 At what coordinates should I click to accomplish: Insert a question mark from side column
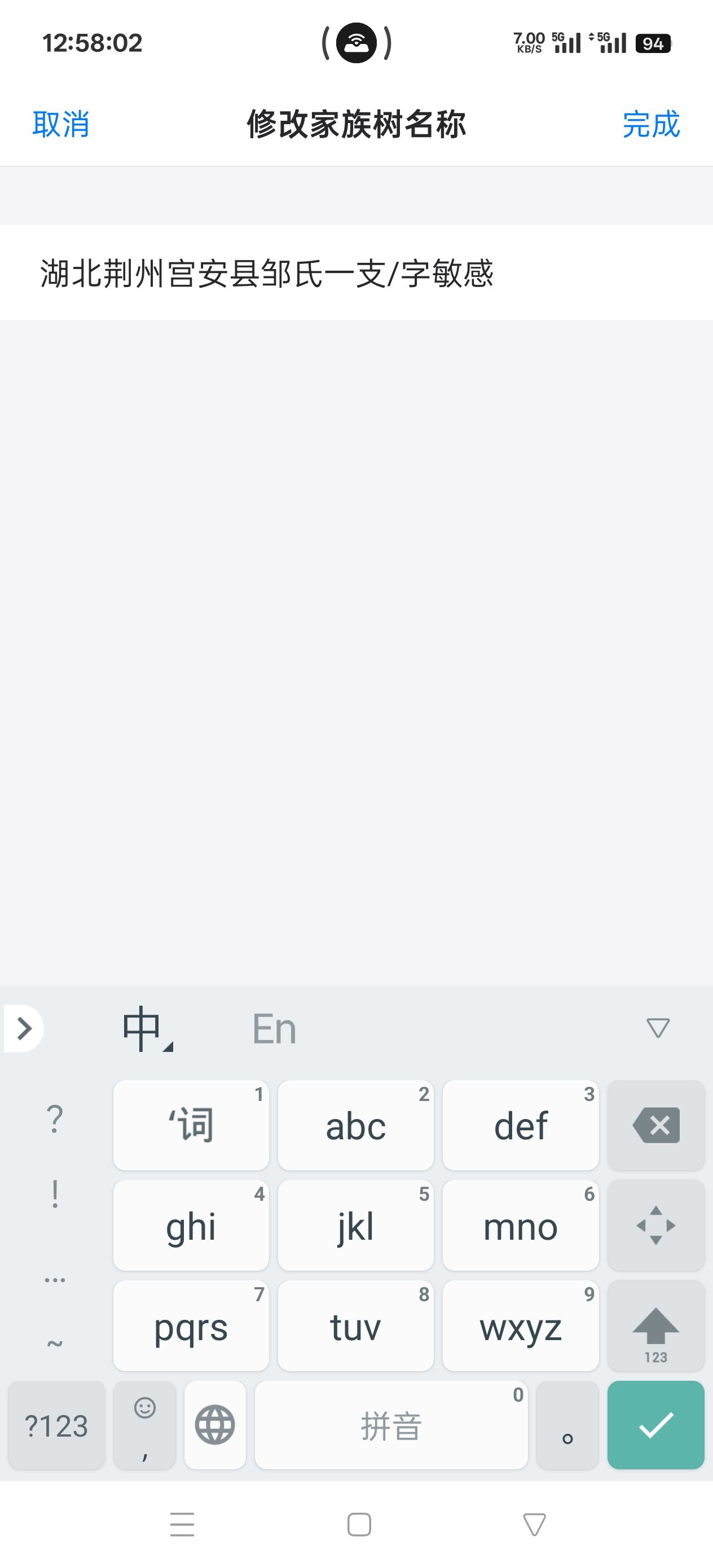point(55,1119)
